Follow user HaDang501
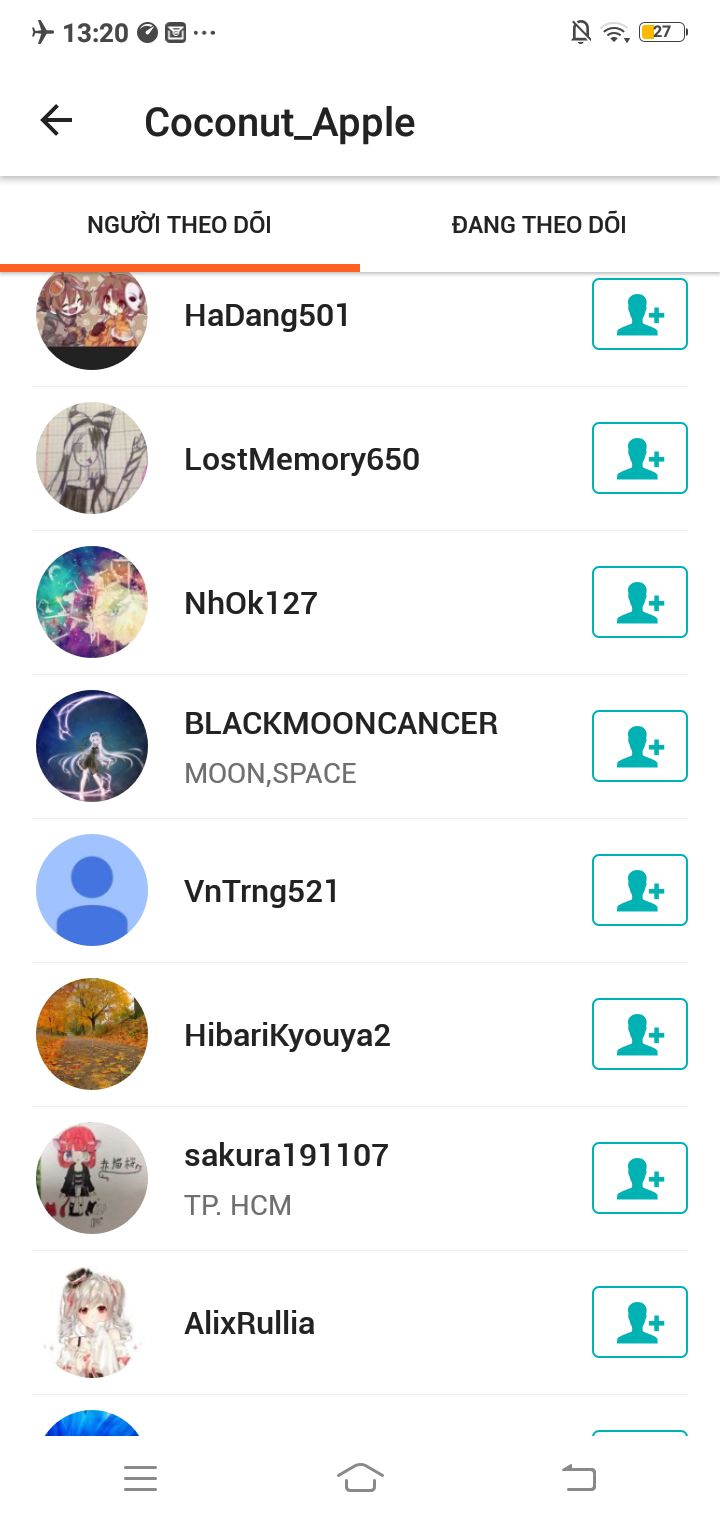 (639, 314)
